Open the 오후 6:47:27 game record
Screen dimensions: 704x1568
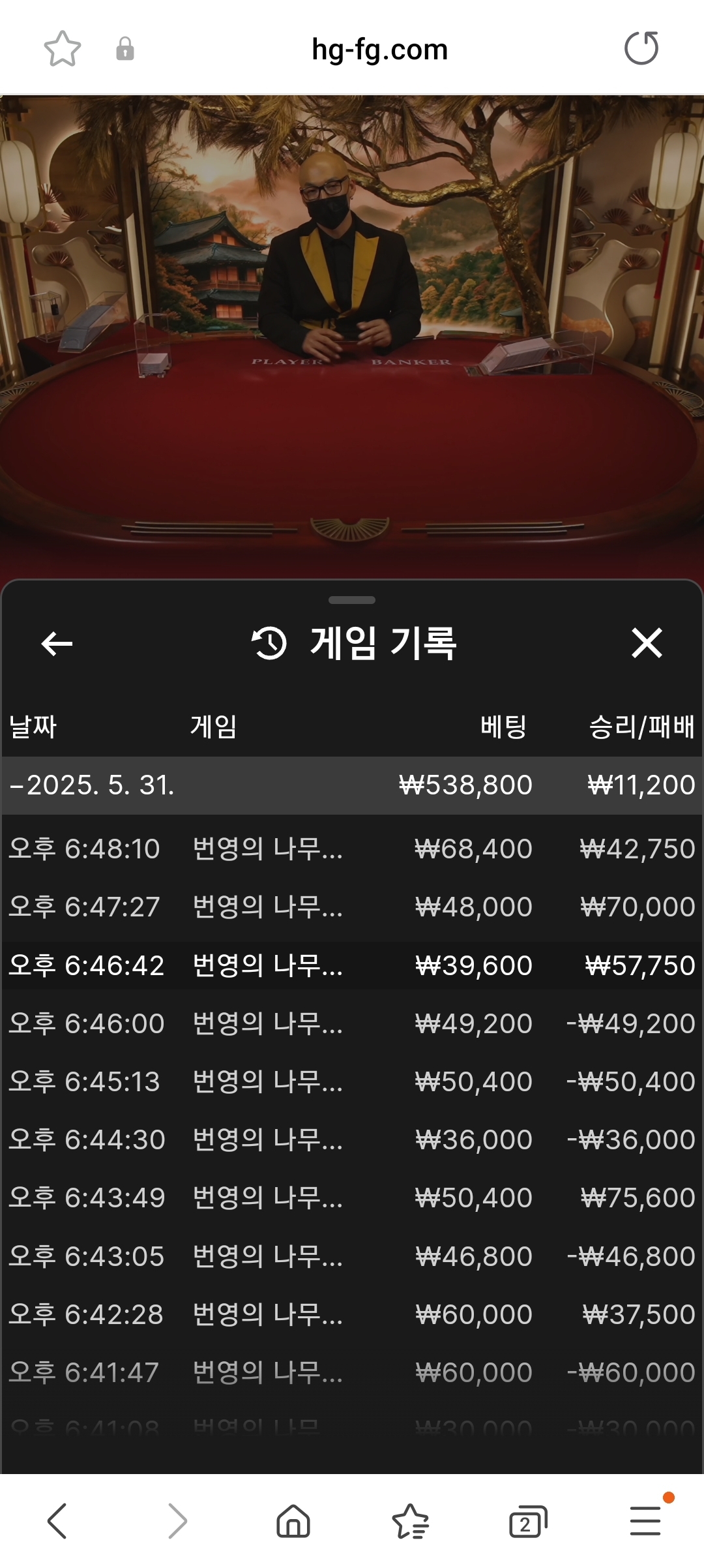(352, 907)
